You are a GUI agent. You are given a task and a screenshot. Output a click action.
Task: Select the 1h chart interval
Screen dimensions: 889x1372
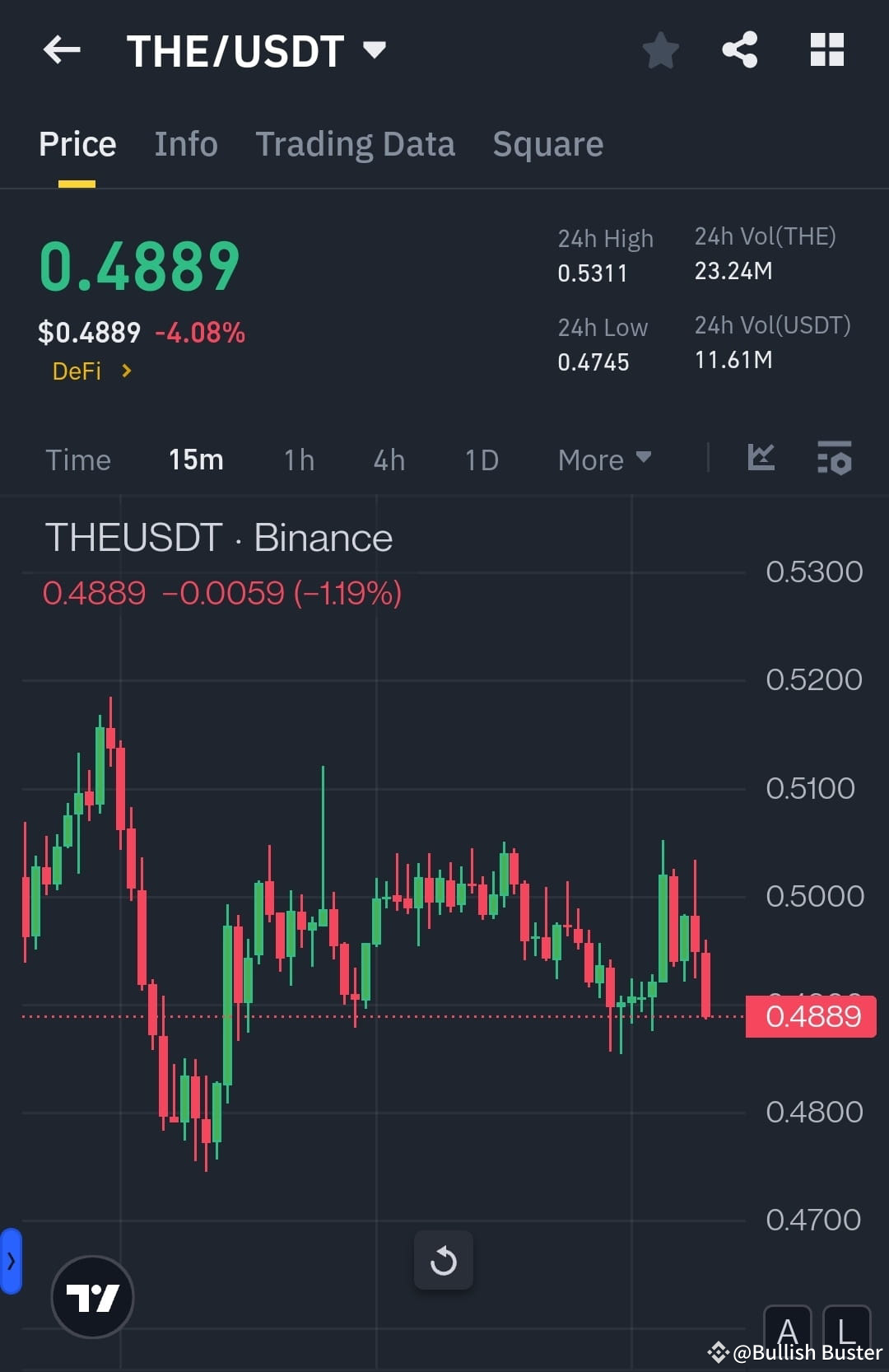click(x=298, y=460)
